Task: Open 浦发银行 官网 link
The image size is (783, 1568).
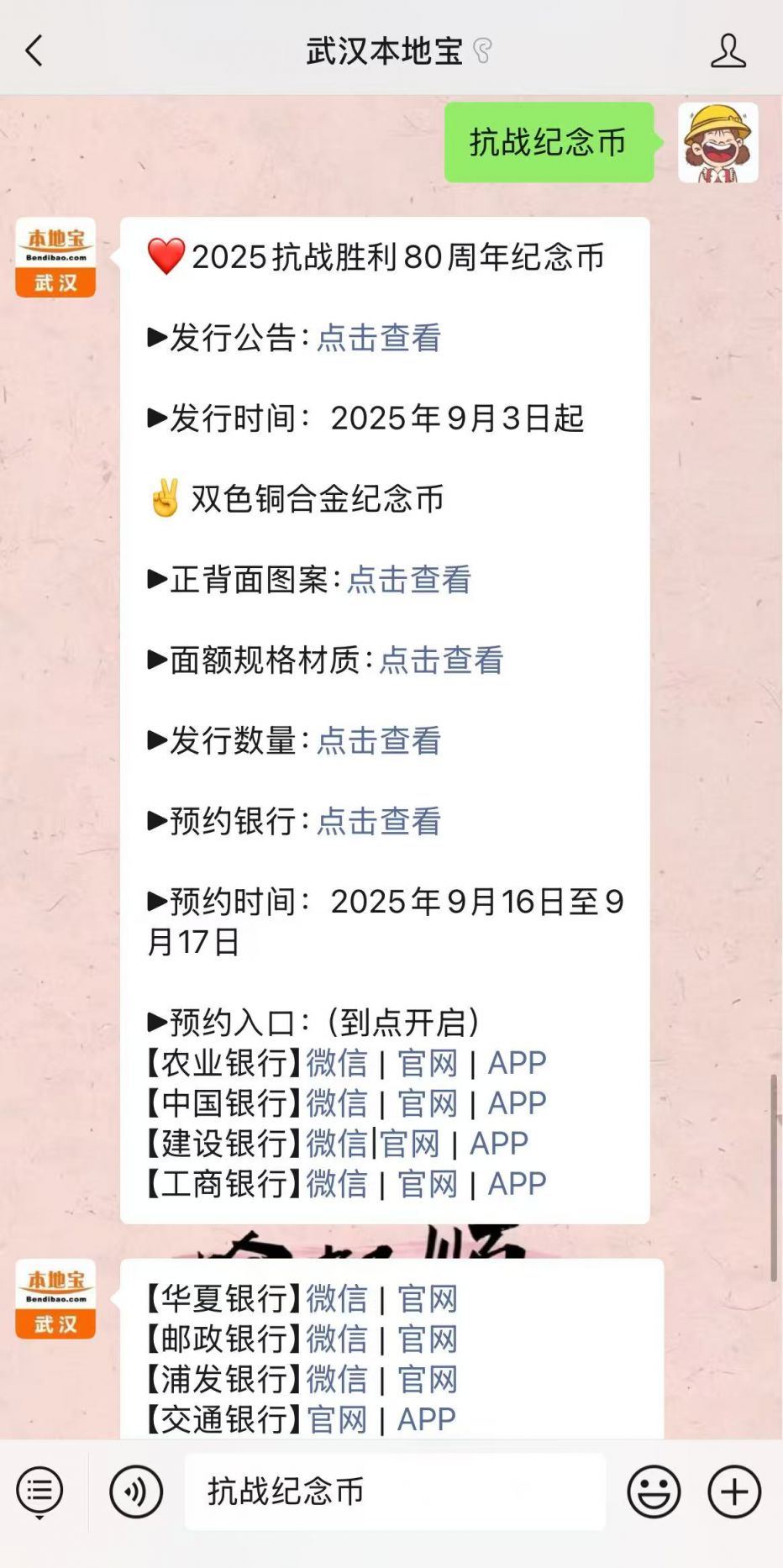Action: point(428,1380)
